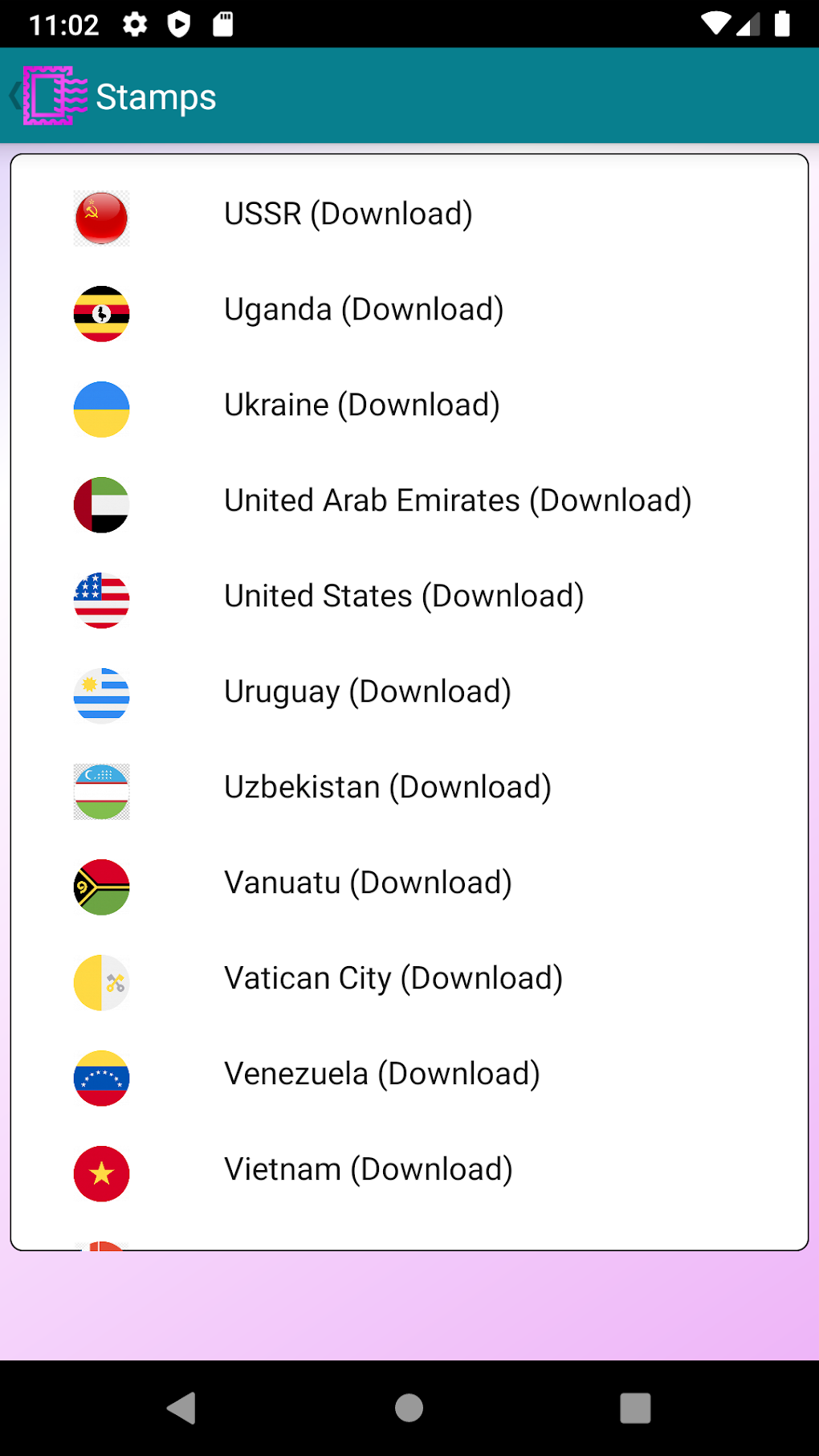Return with the system back button
The image size is (819, 1456).
[x=182, y=1408]
